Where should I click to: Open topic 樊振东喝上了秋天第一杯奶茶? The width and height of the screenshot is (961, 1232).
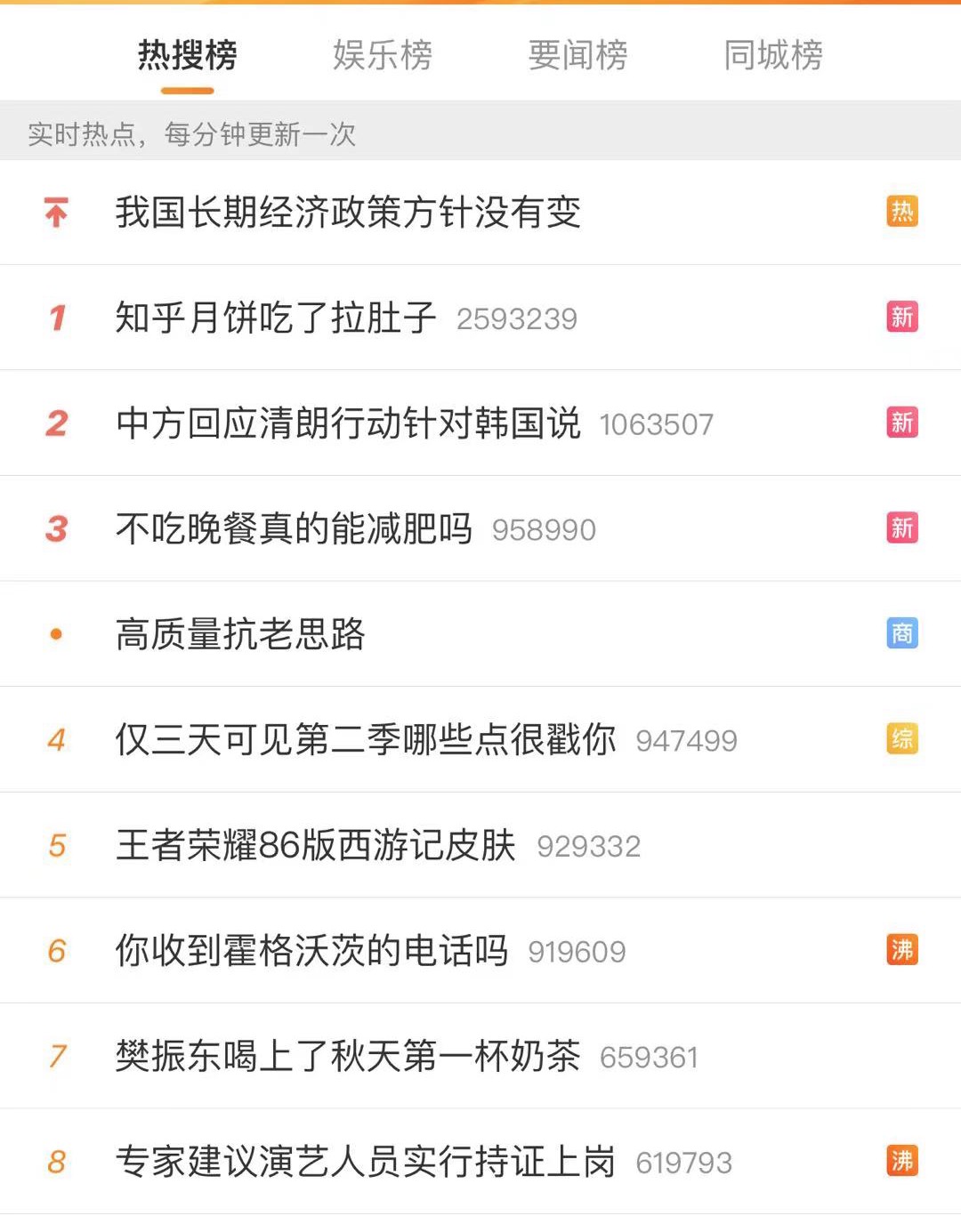(348, 1056)
